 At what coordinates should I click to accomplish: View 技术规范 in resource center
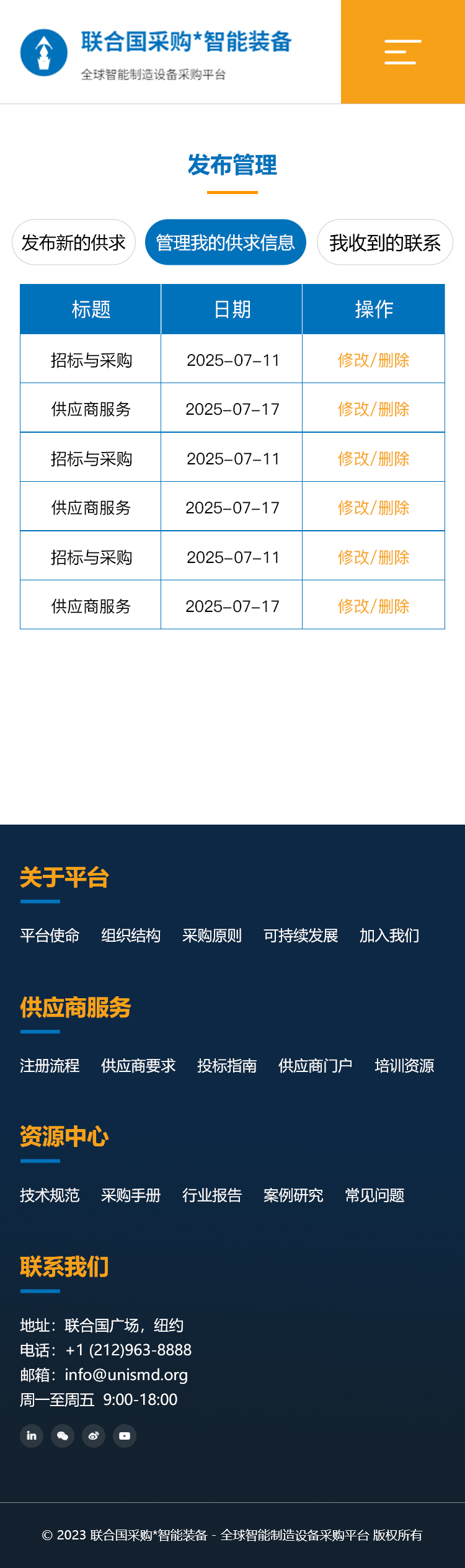click(50, 1195)
